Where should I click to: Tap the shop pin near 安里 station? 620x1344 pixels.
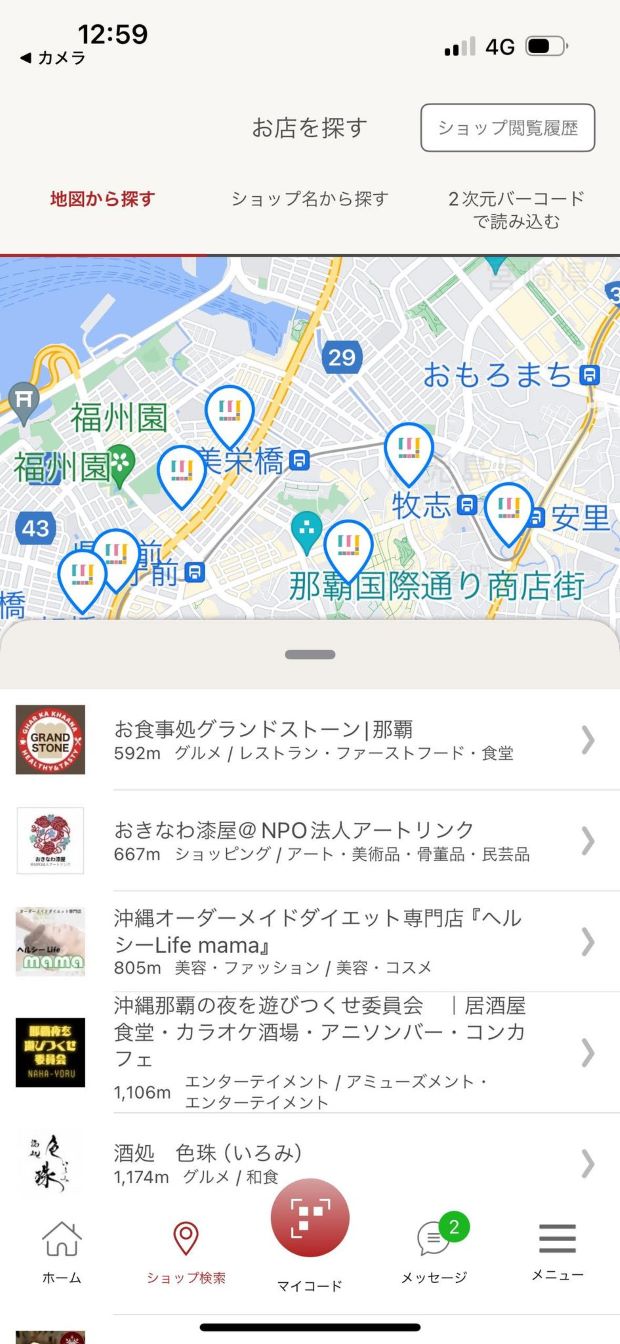(509, 510)
